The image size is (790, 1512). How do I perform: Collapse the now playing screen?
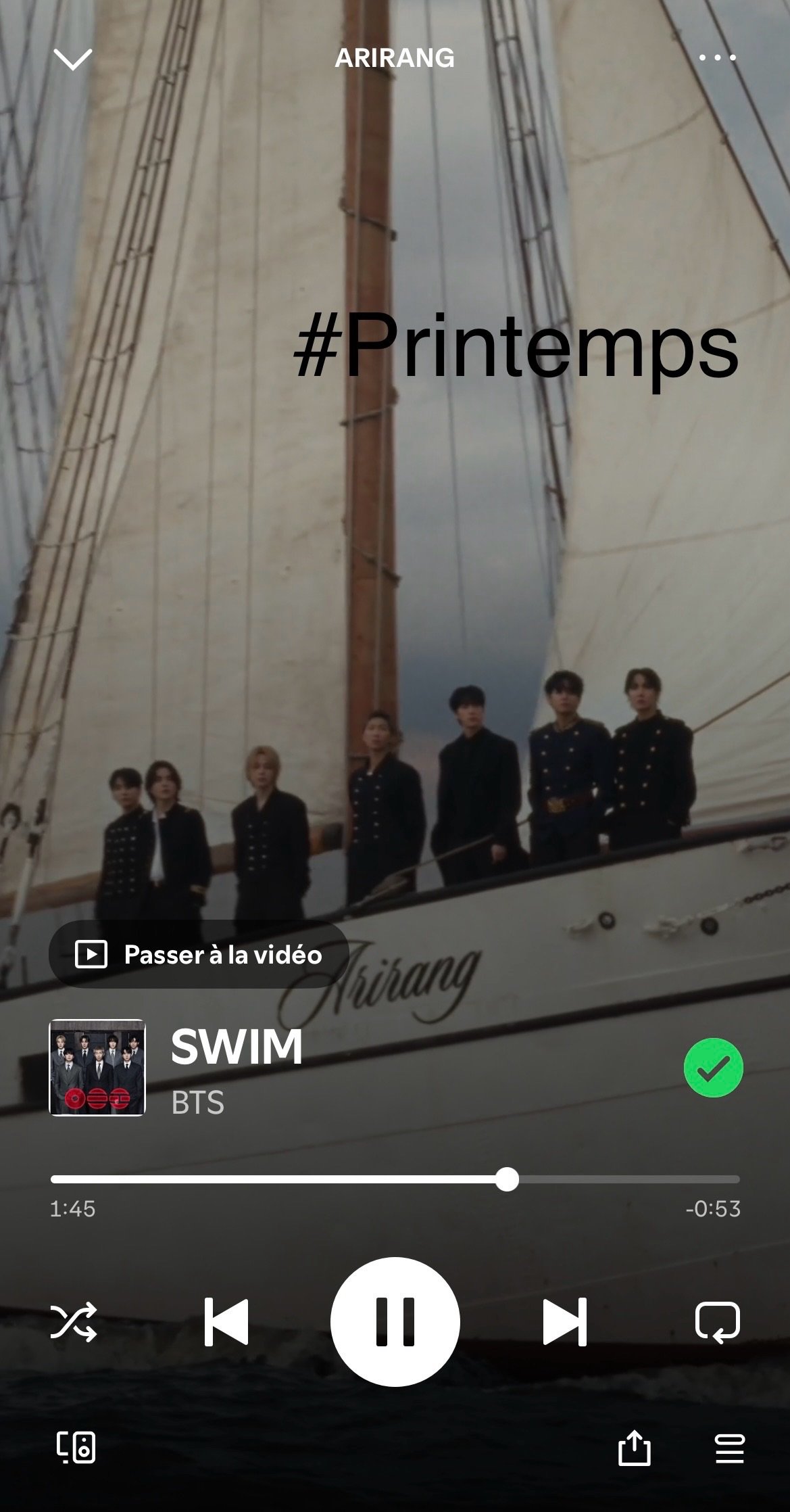[x=72, y=60]
